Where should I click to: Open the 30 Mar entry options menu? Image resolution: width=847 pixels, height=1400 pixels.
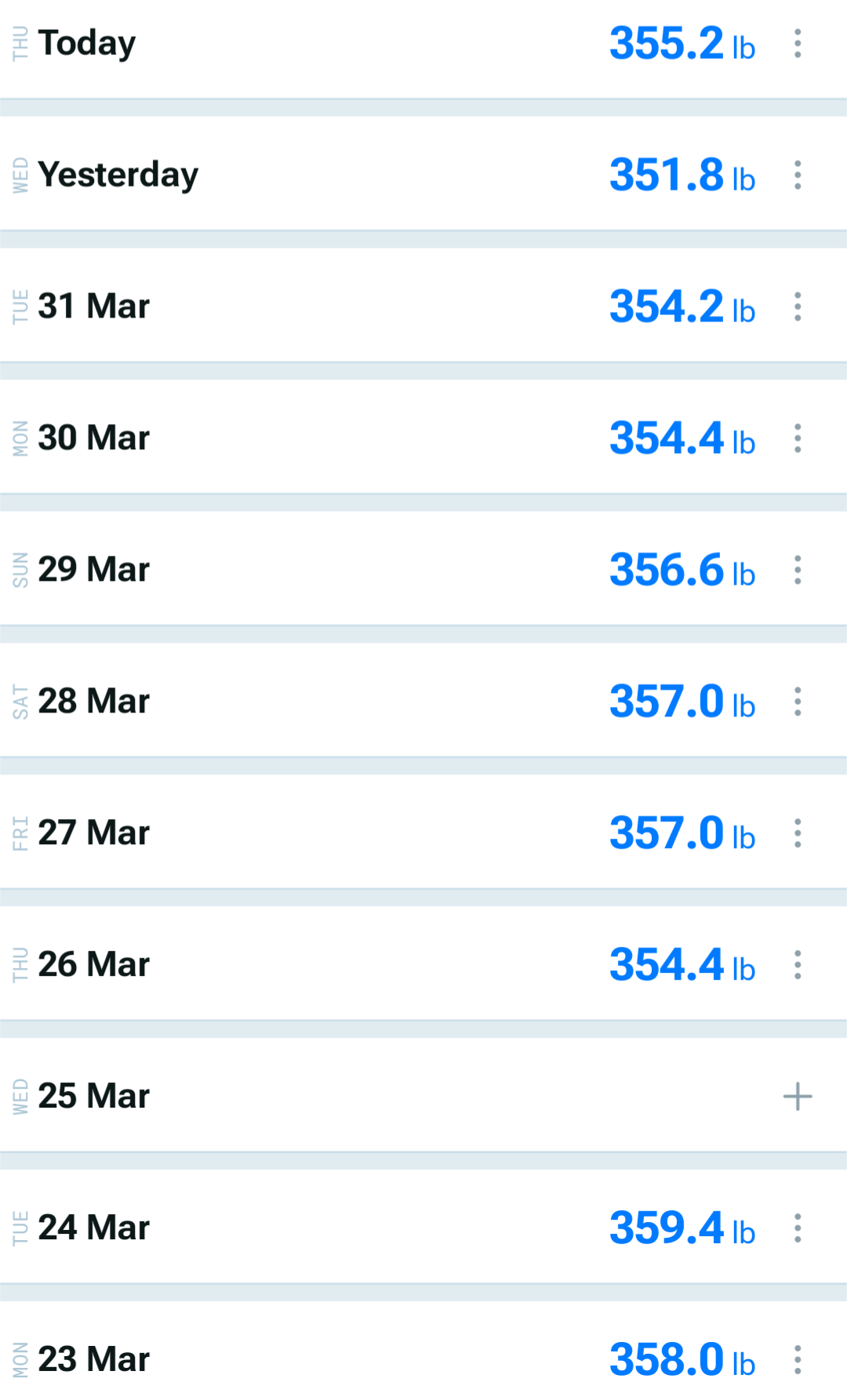point(798,438)
